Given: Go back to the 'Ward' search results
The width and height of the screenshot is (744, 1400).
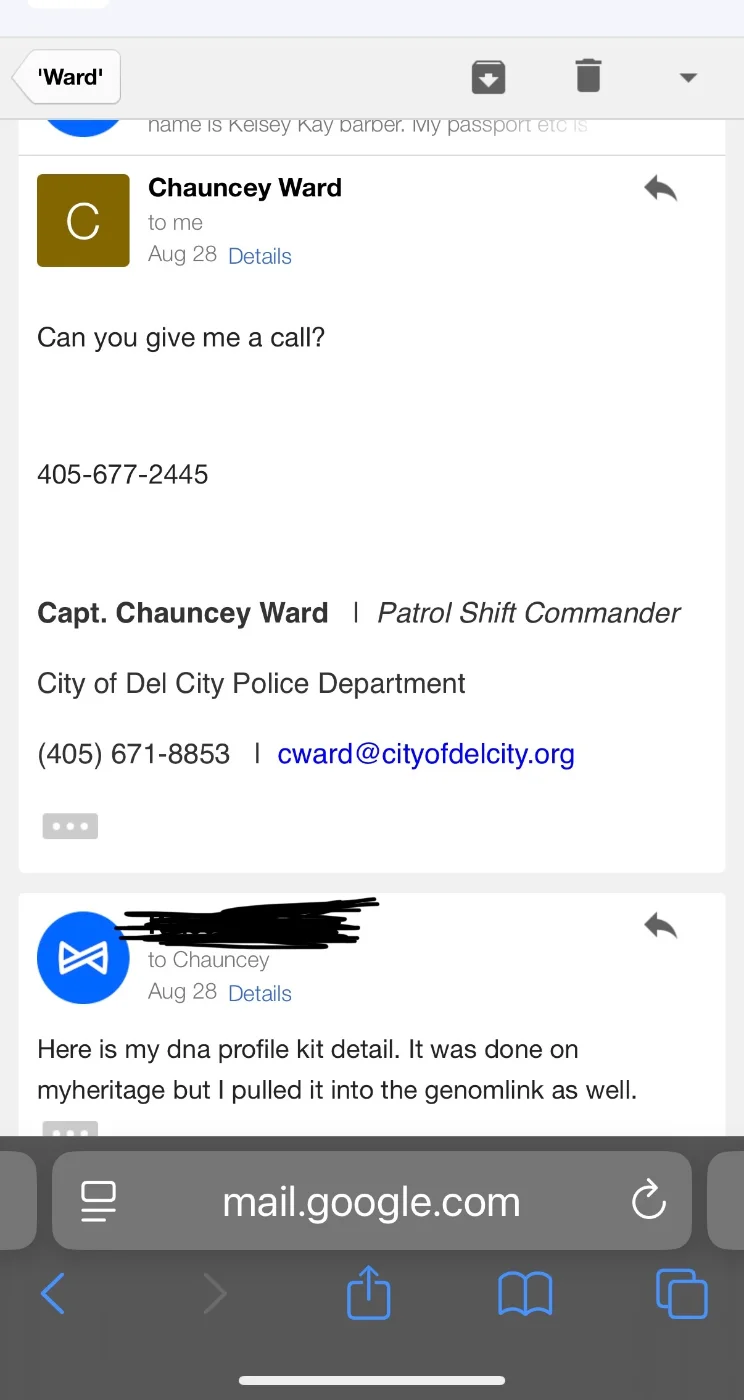Looking at the screenshot, I should tap(67, 77).
